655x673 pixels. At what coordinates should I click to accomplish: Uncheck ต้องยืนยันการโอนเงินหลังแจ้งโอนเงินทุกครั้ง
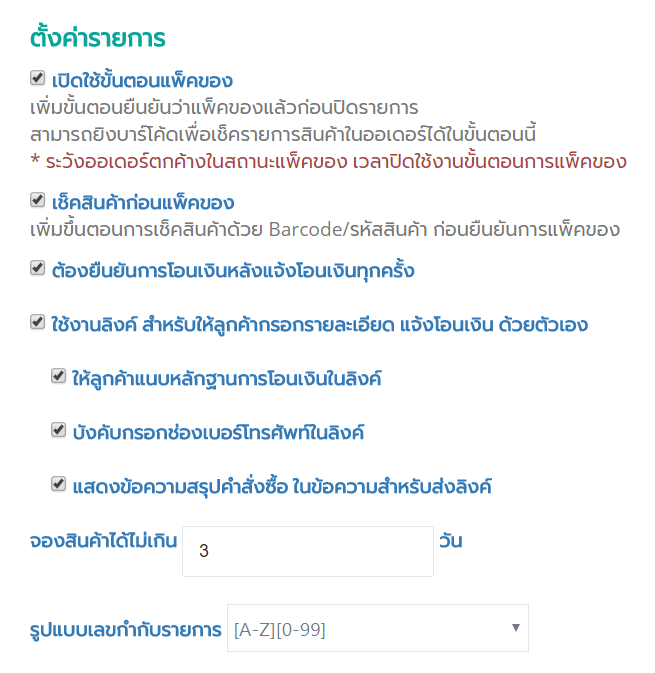[37, 268]
